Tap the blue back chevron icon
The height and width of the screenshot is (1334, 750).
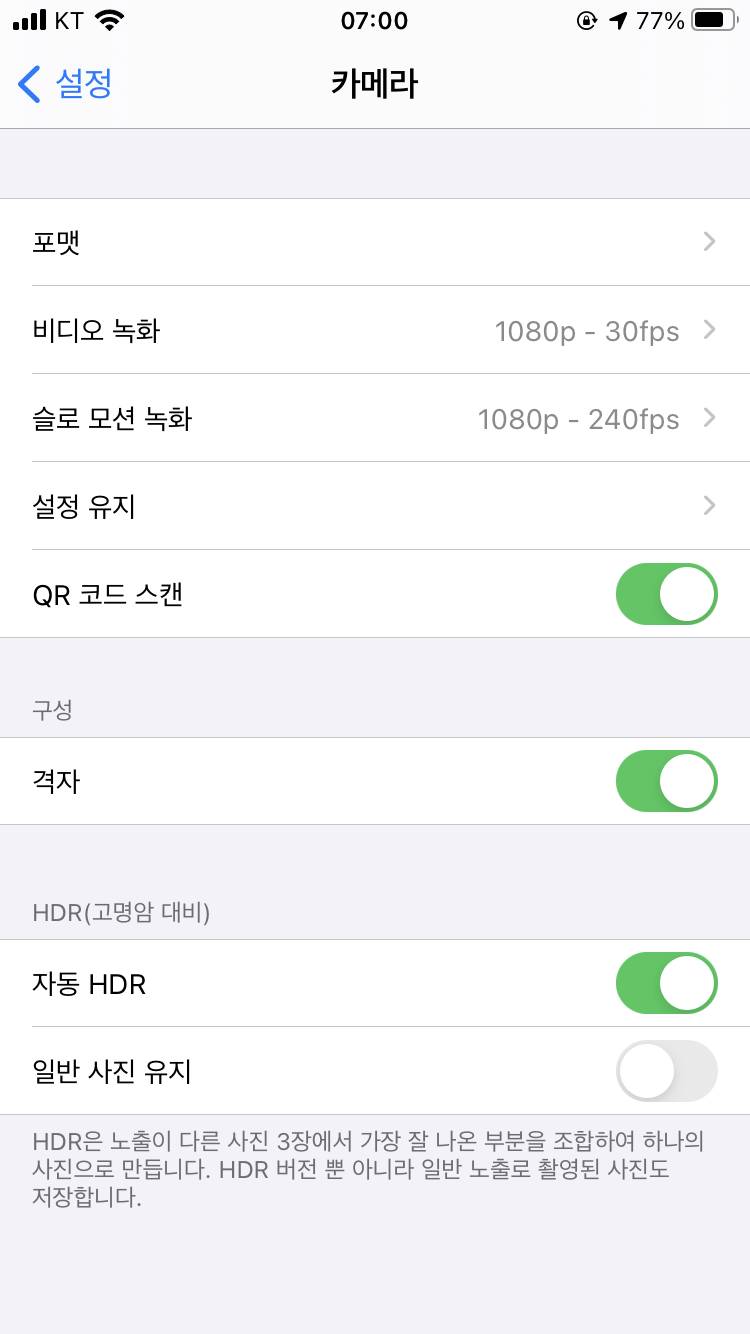click(27, 84)
